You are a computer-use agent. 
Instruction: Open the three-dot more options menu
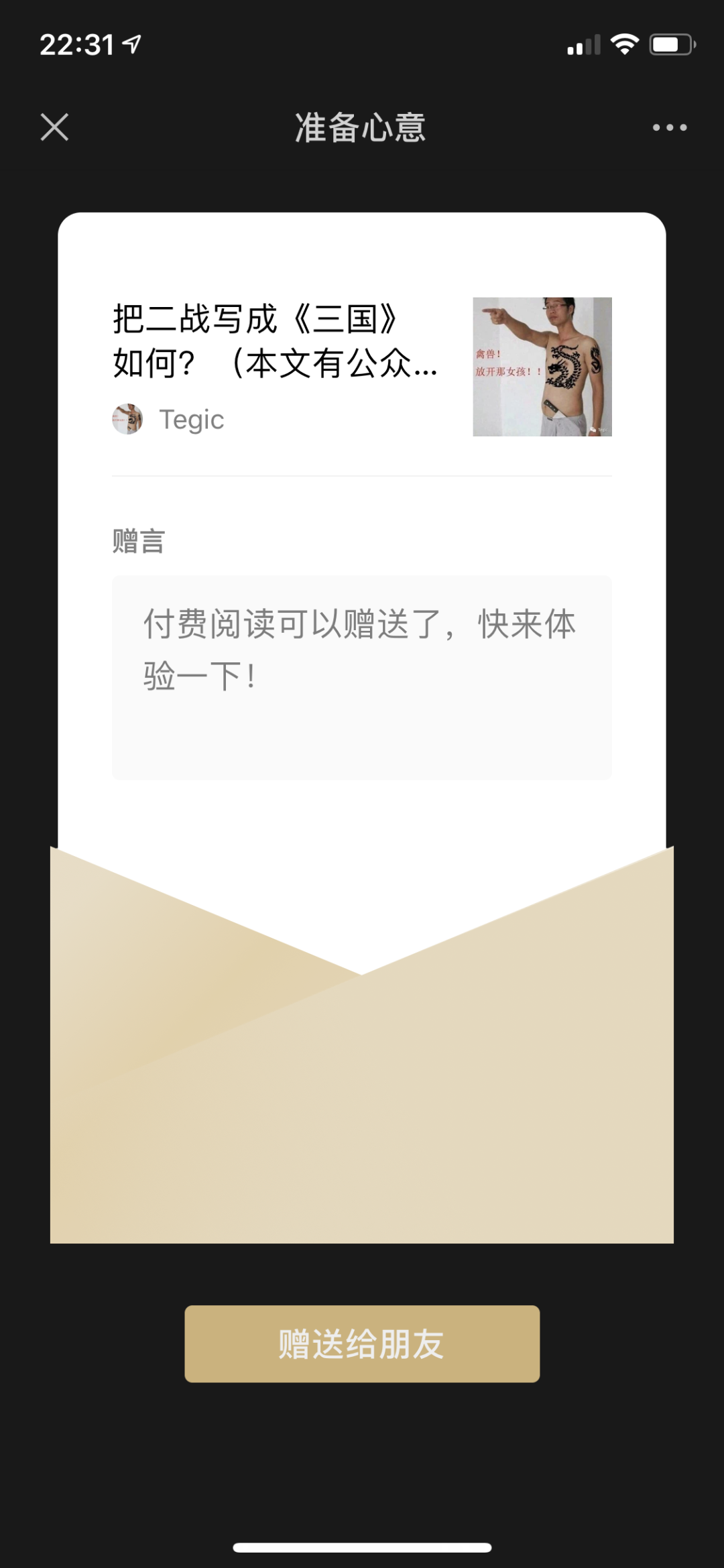pos(670,127)
